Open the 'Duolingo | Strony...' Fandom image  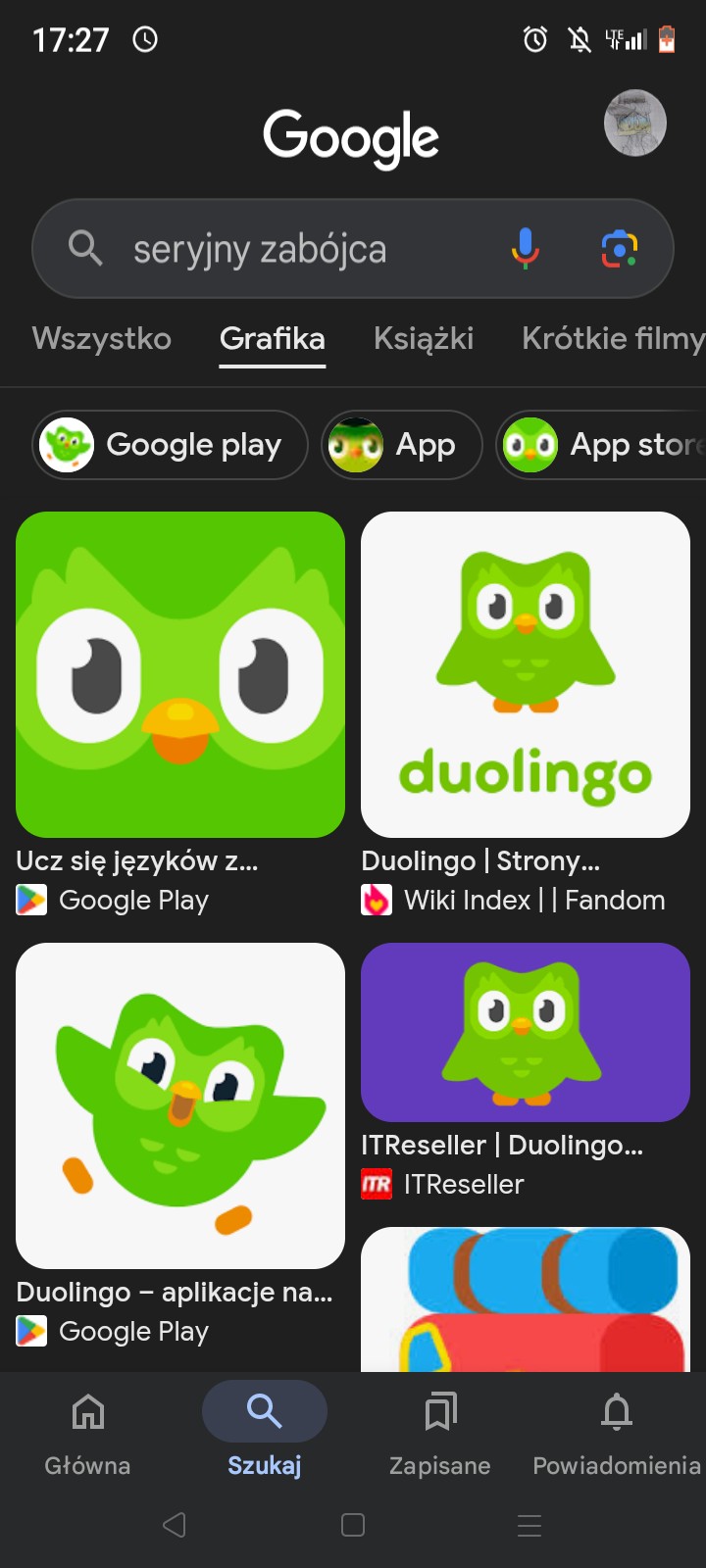525,674
